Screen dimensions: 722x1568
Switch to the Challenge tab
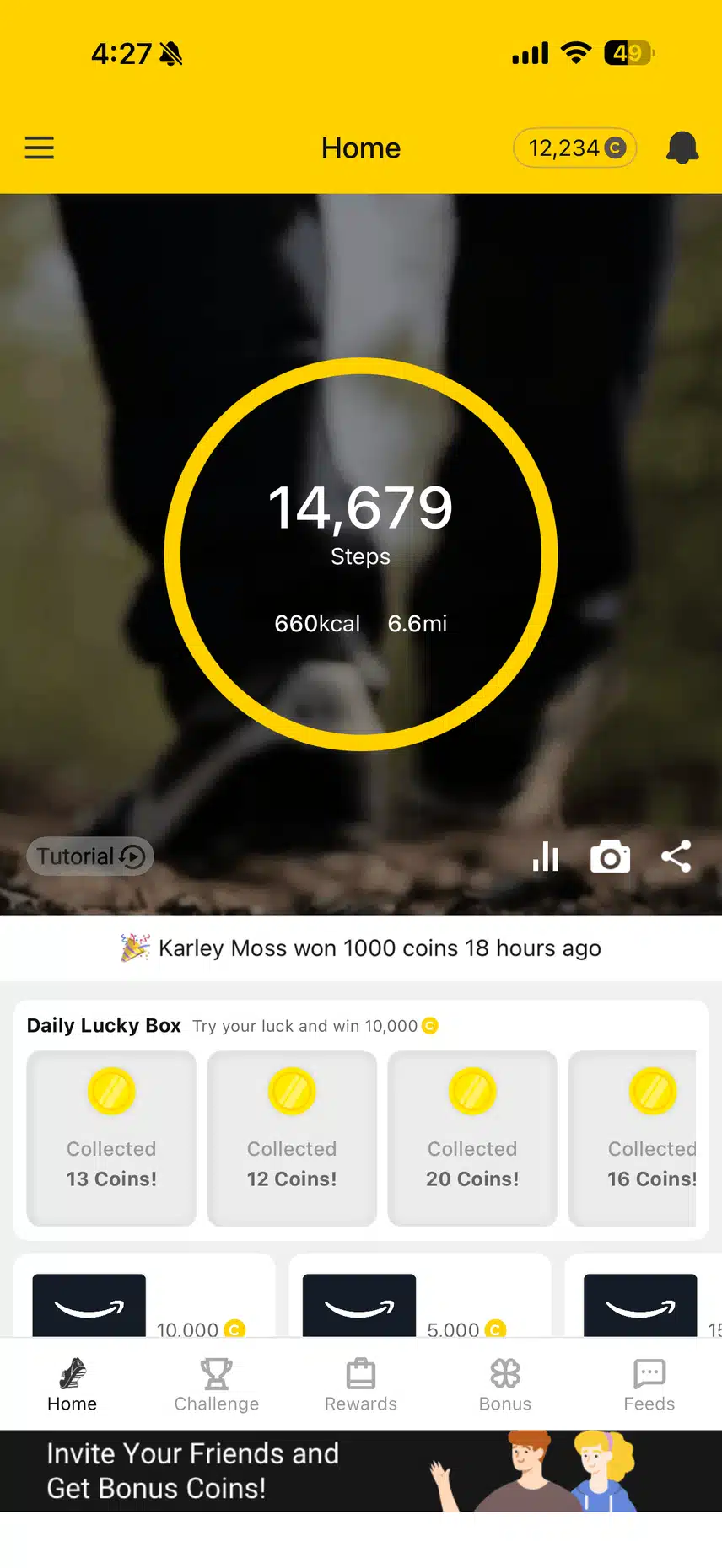point(217,1384)
